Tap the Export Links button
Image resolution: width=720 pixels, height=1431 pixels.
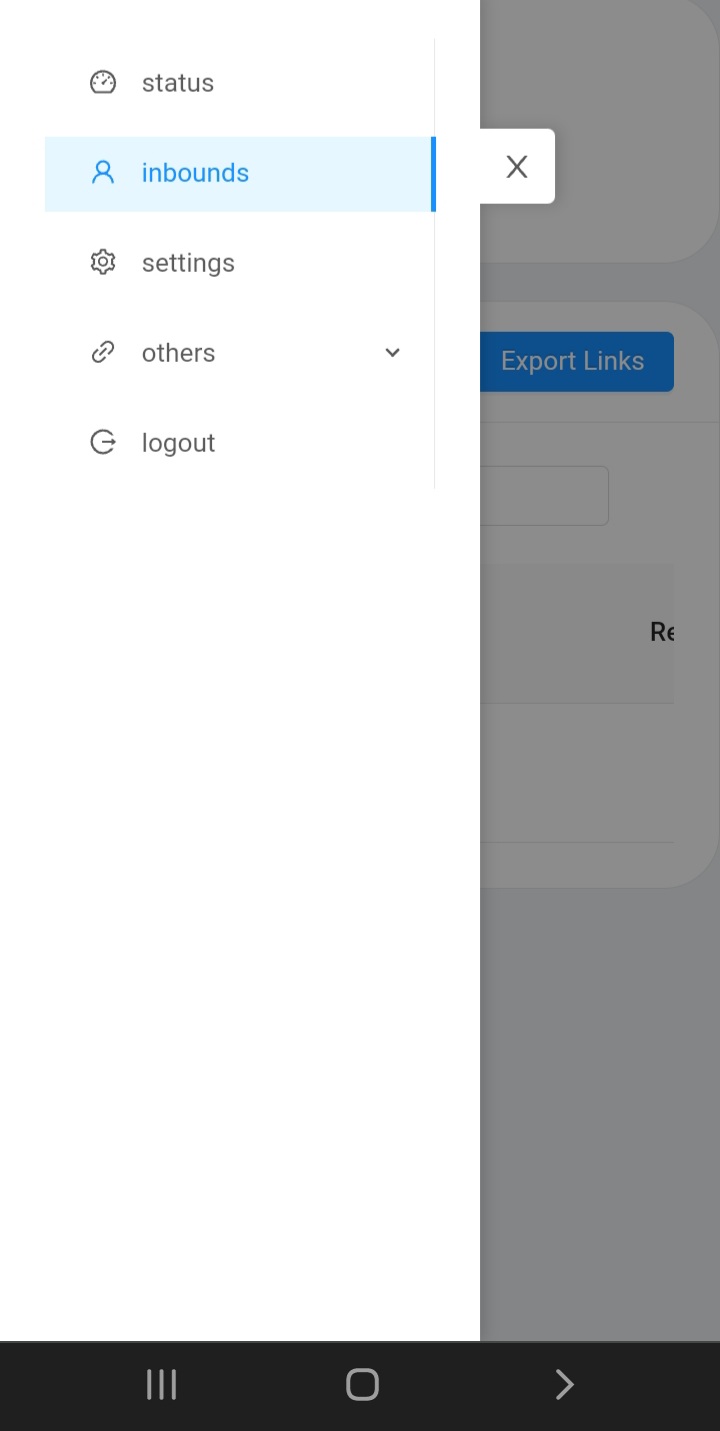pos(577,361)
